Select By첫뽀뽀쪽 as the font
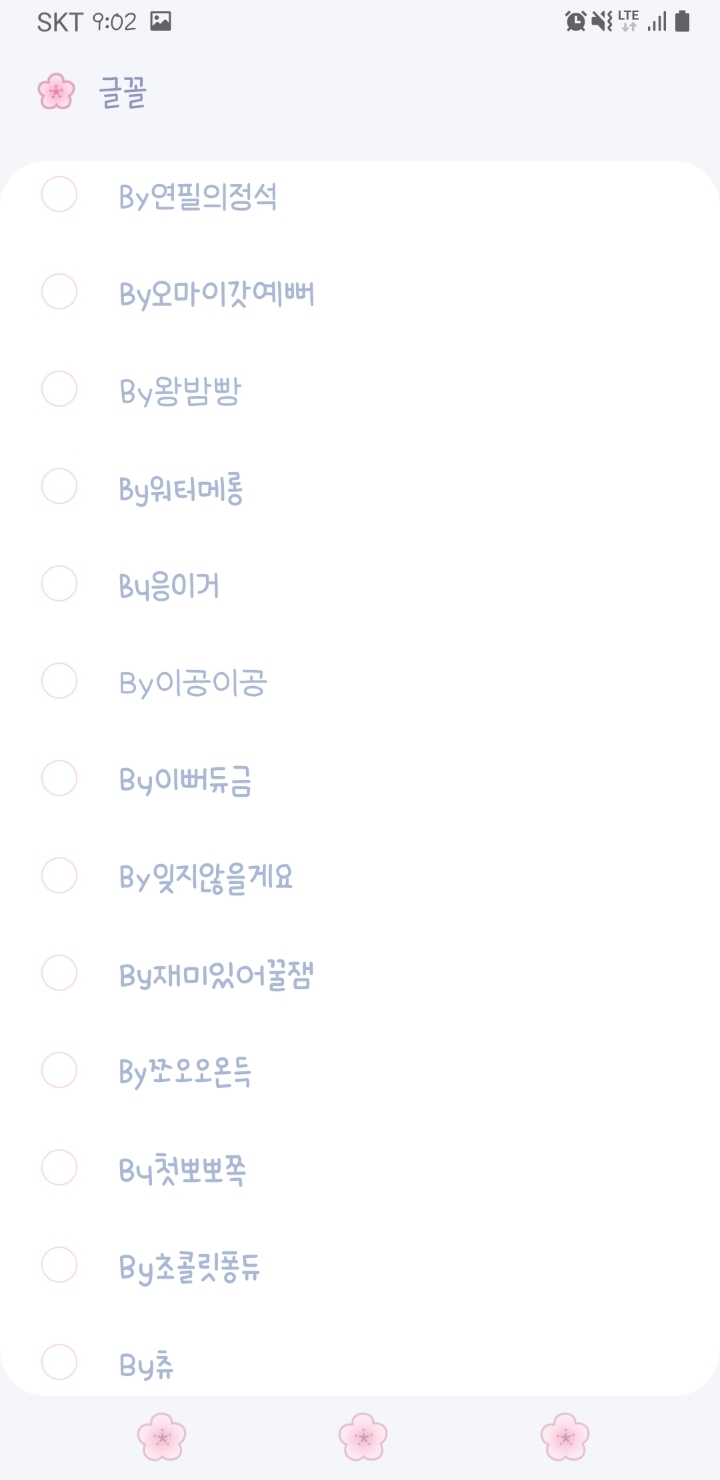This screenshot has width=720, height=1480. (x=59, y=1167)
